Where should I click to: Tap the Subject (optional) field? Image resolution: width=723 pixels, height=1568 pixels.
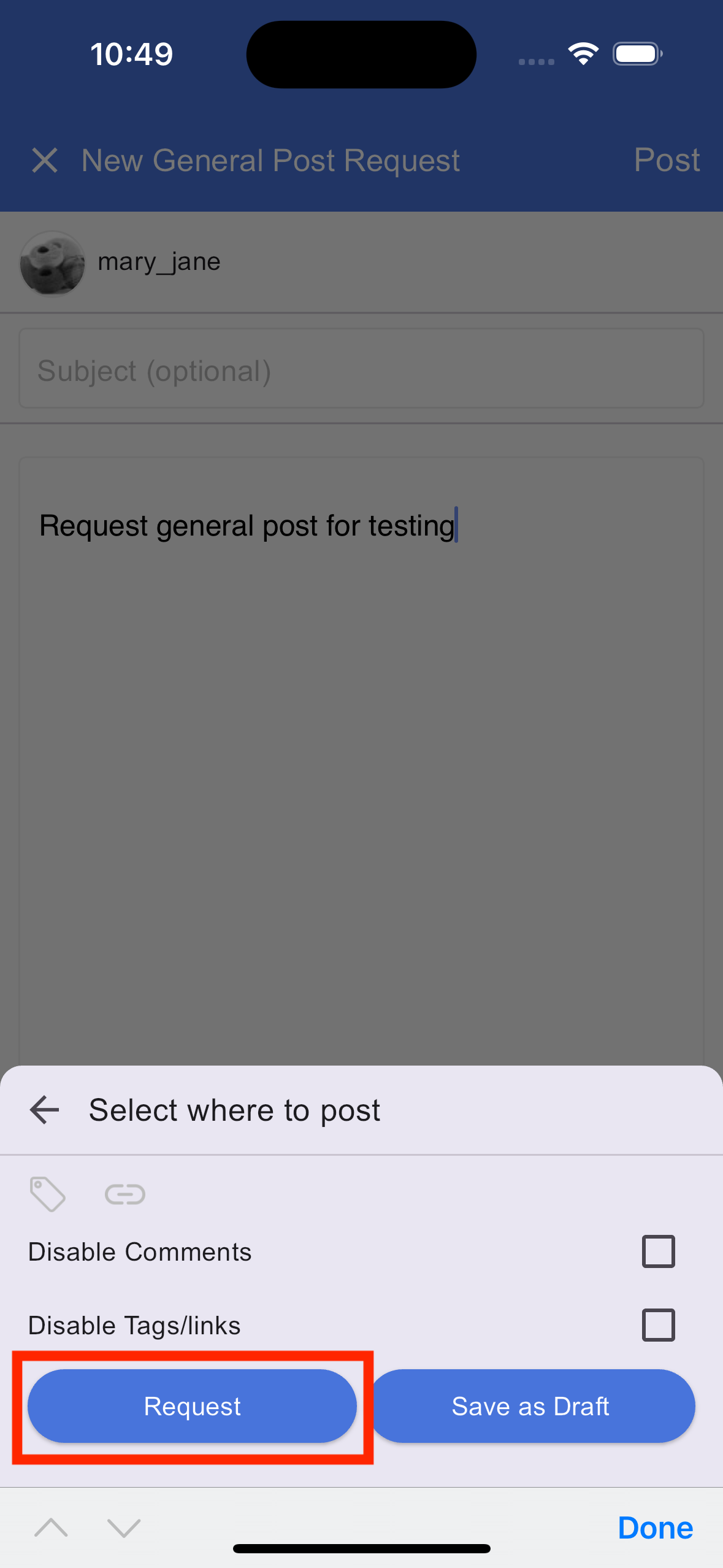(361, 369)
